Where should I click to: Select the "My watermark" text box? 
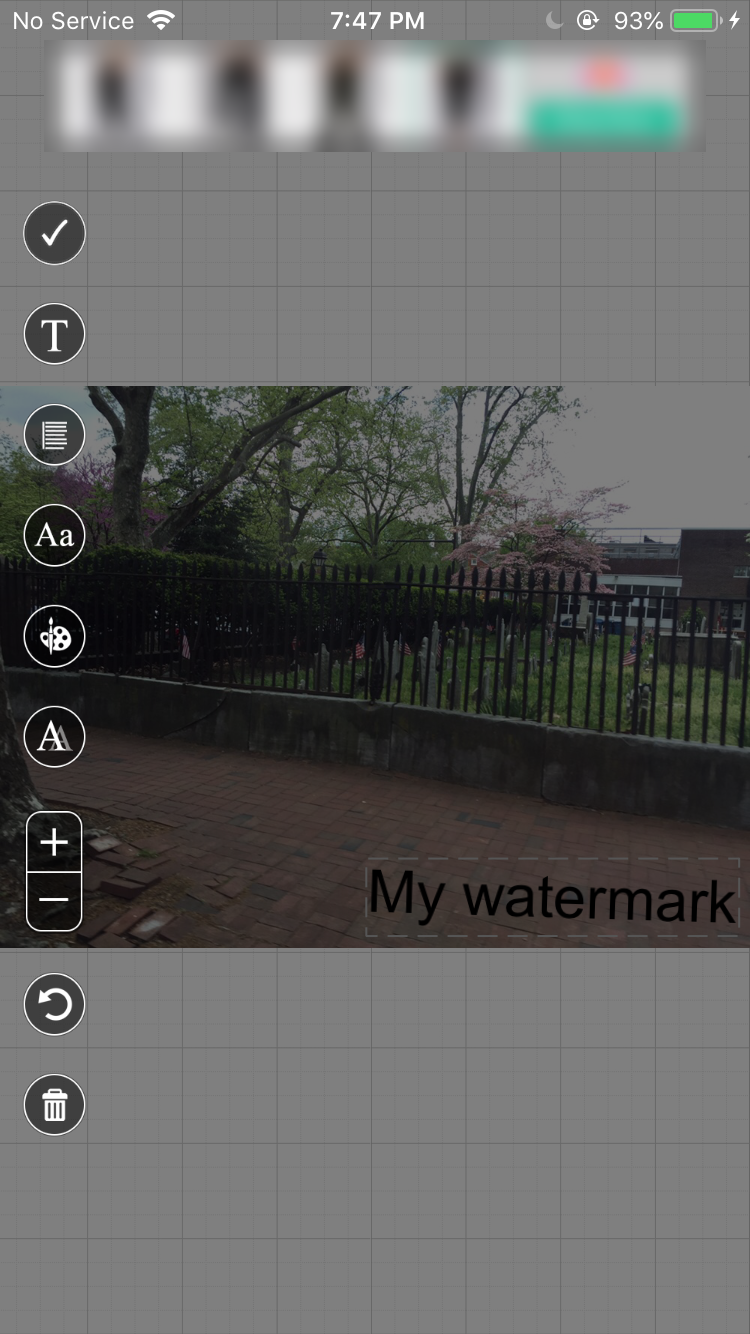pyautogui.click(x=552, y=896)
